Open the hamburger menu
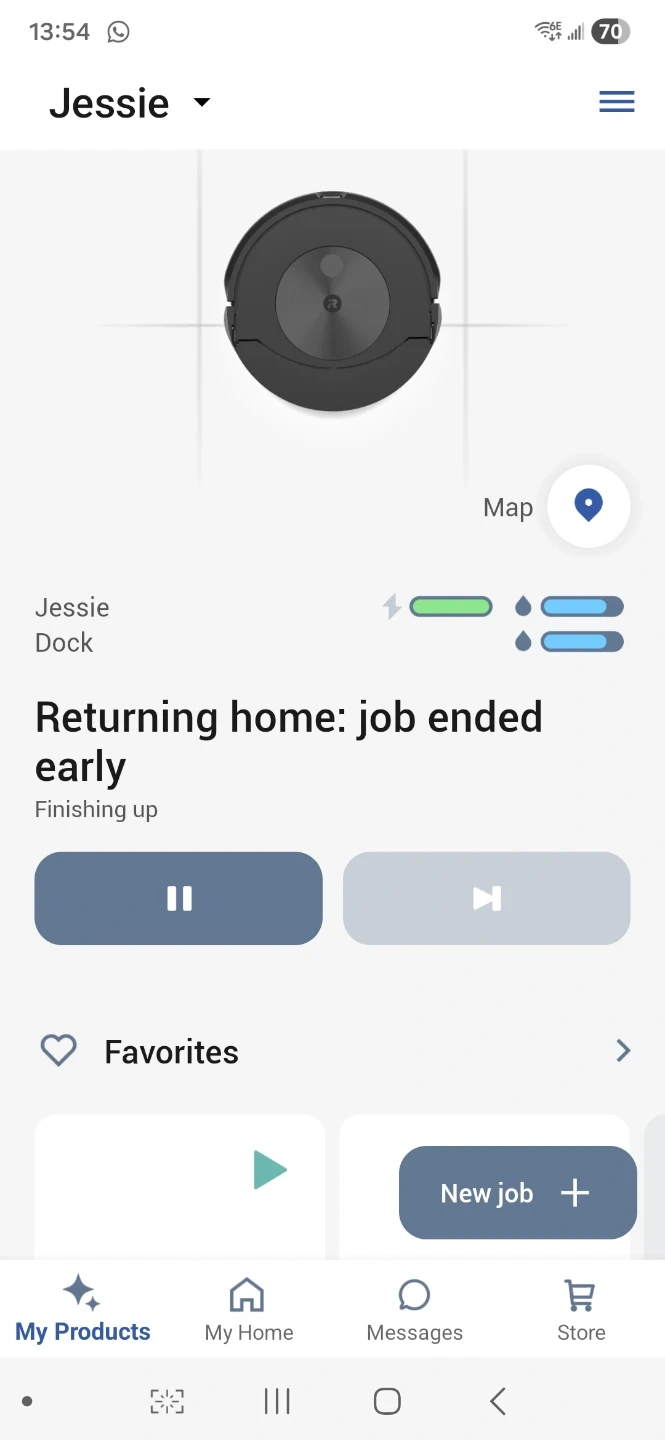The width and height of the screenshot is (665, 1440). pyautogui.click(x=616, y=102)
